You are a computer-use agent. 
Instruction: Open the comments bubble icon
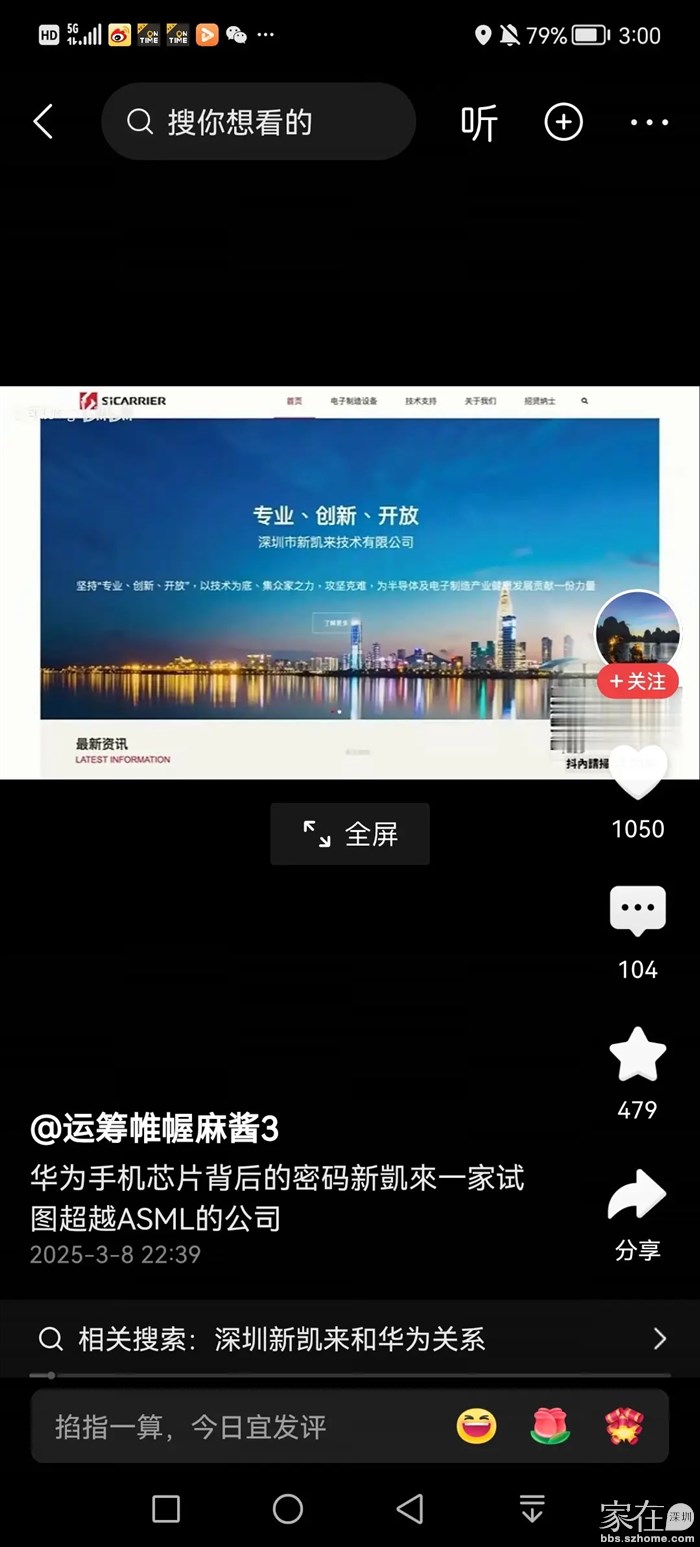[638, 911]
